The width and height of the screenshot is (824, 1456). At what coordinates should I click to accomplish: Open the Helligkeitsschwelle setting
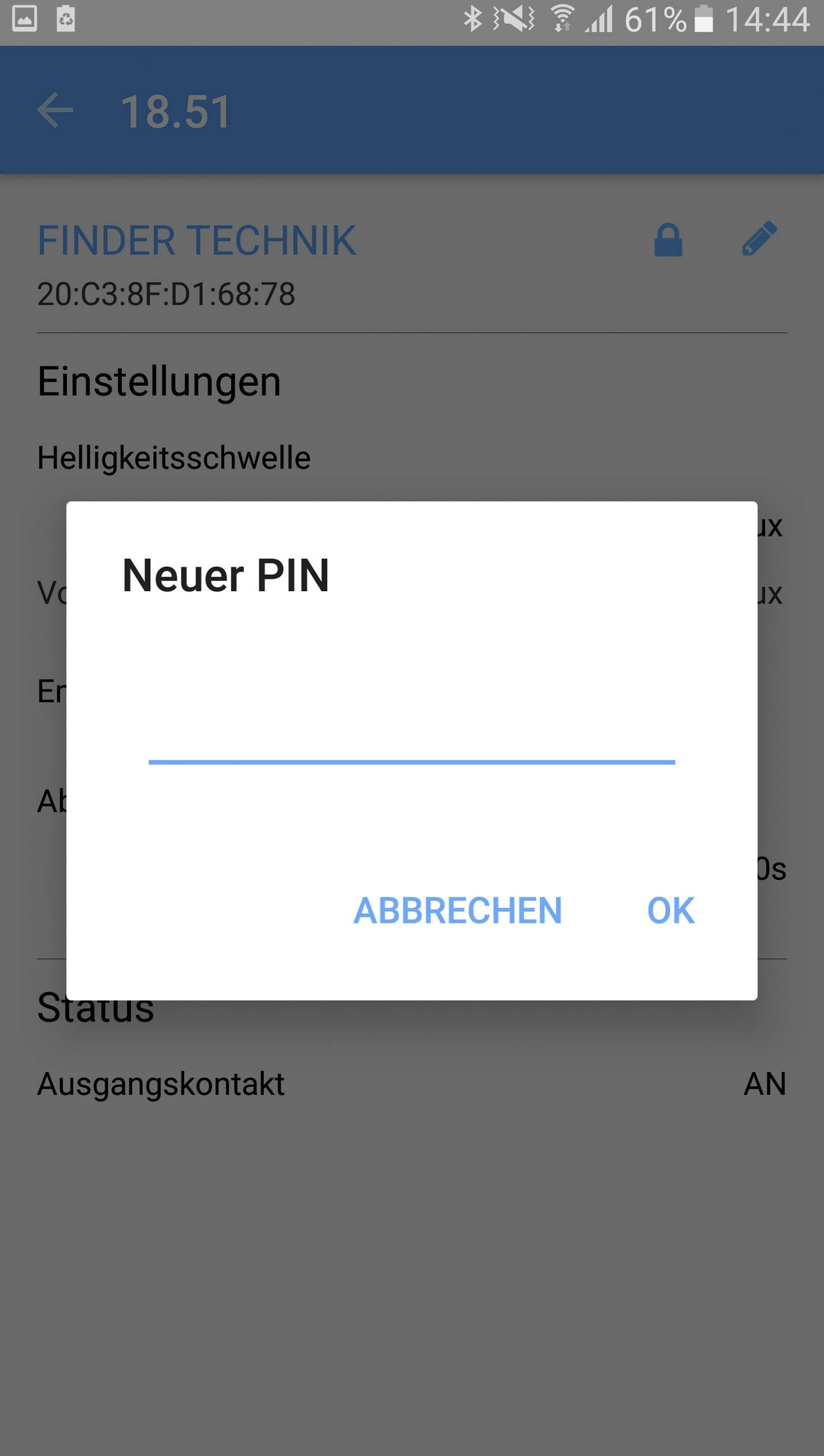coord(173,456)
